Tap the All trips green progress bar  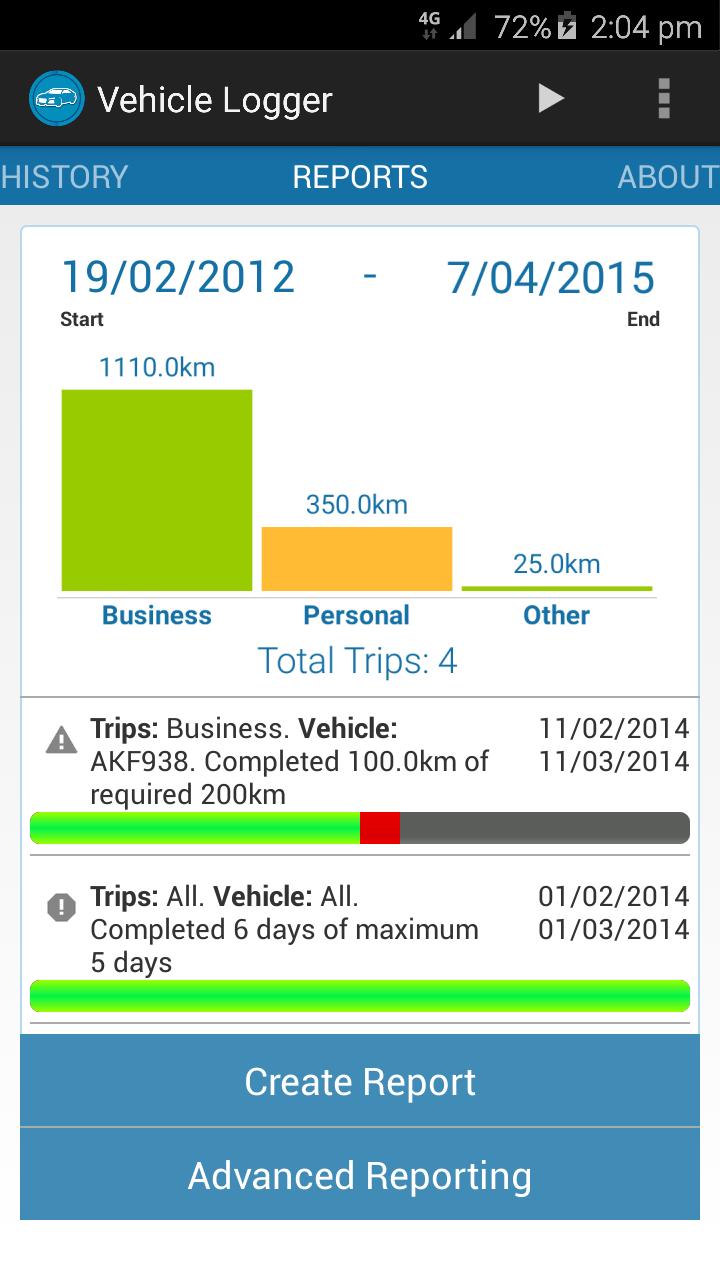click(x=359, y=996)
